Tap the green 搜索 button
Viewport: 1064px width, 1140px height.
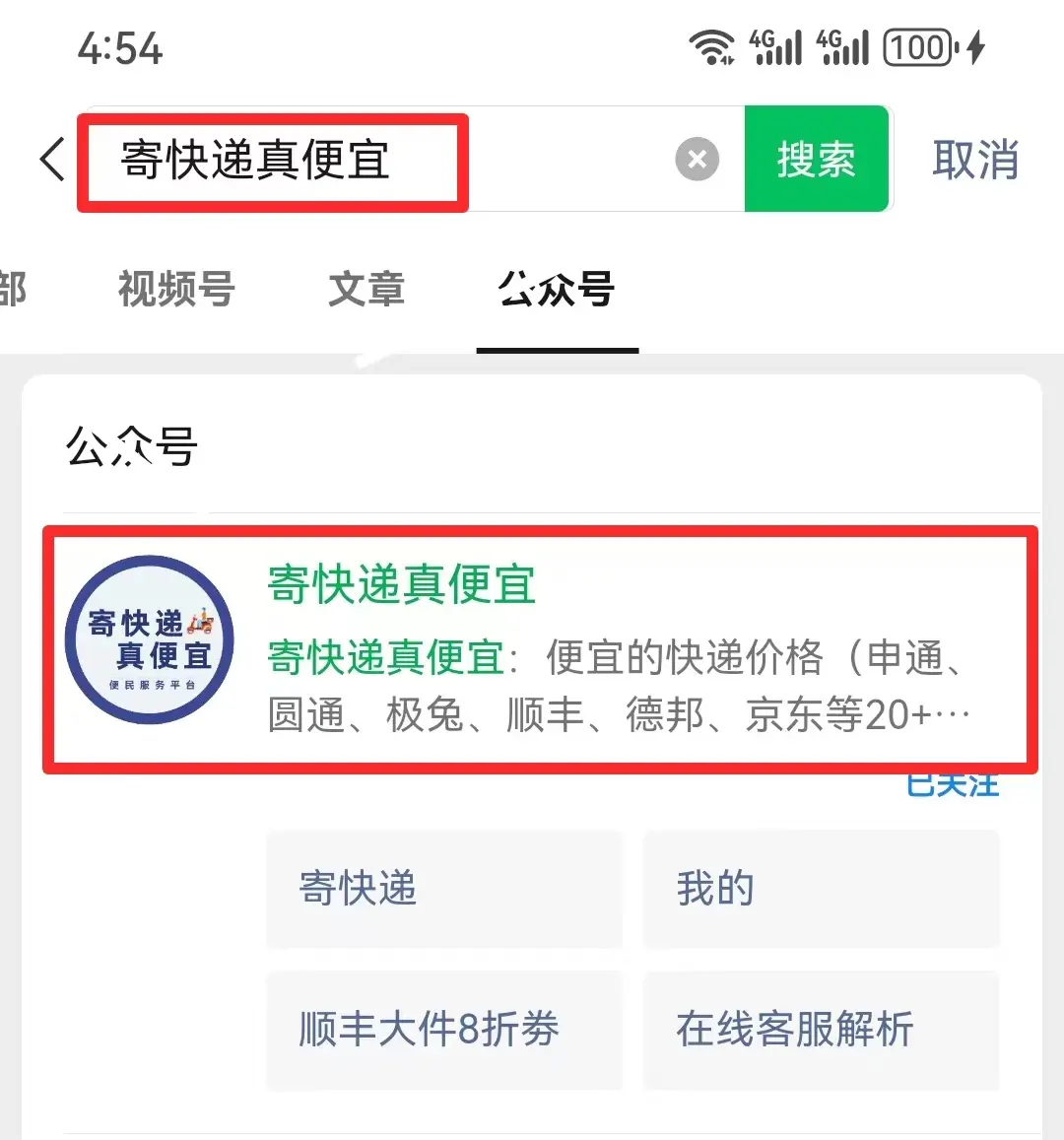816,160
